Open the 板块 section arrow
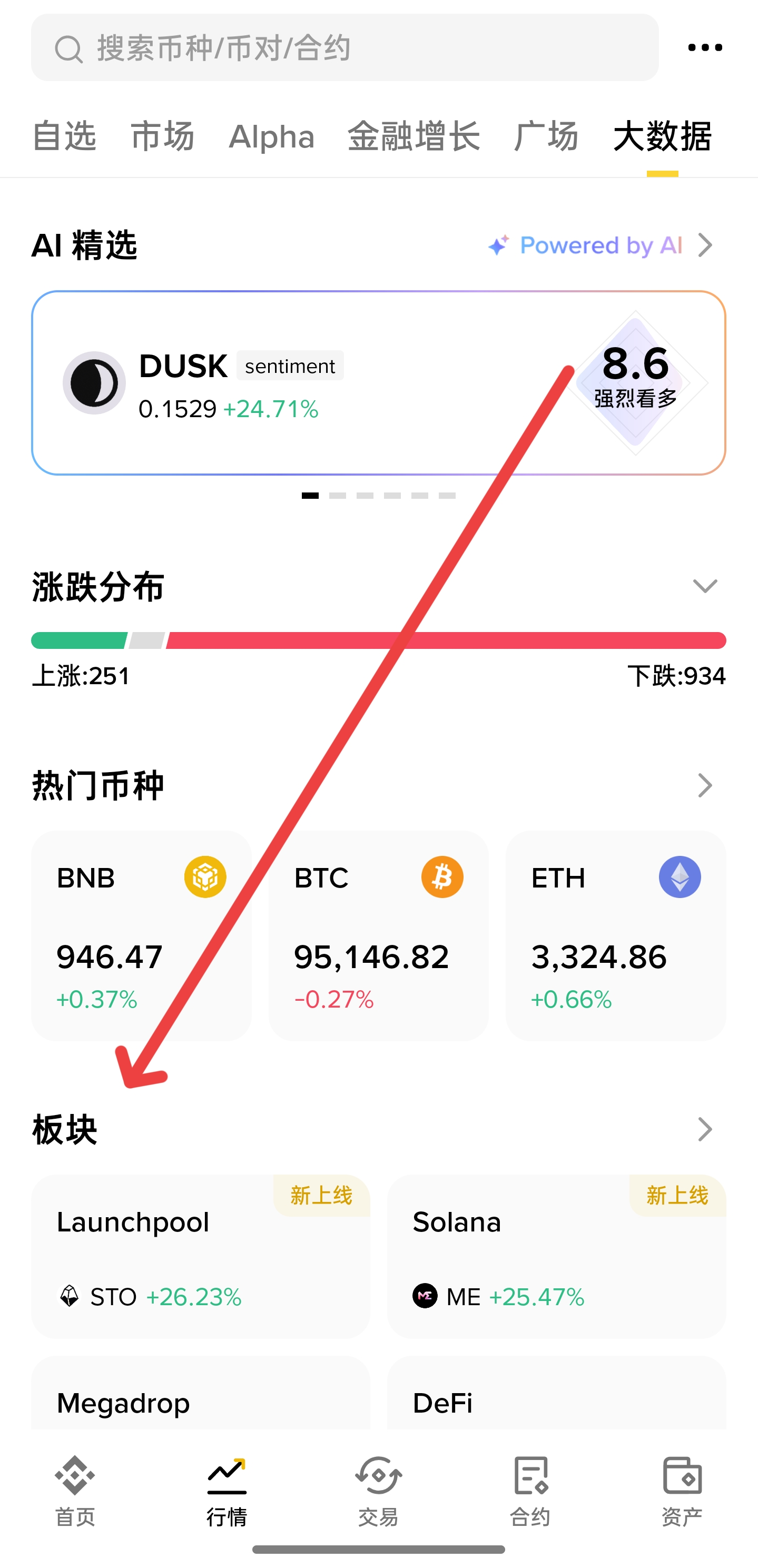The width and height of the screenshot is (758, 1568). click(704, 1130)
